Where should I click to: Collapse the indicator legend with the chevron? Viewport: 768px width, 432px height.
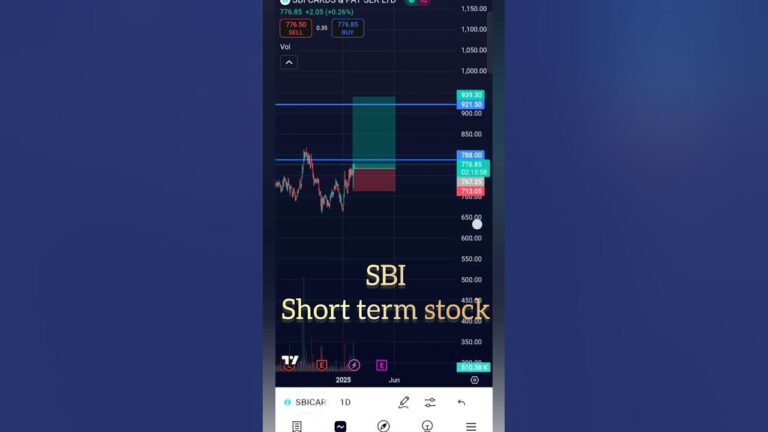(x=289, y=63)
